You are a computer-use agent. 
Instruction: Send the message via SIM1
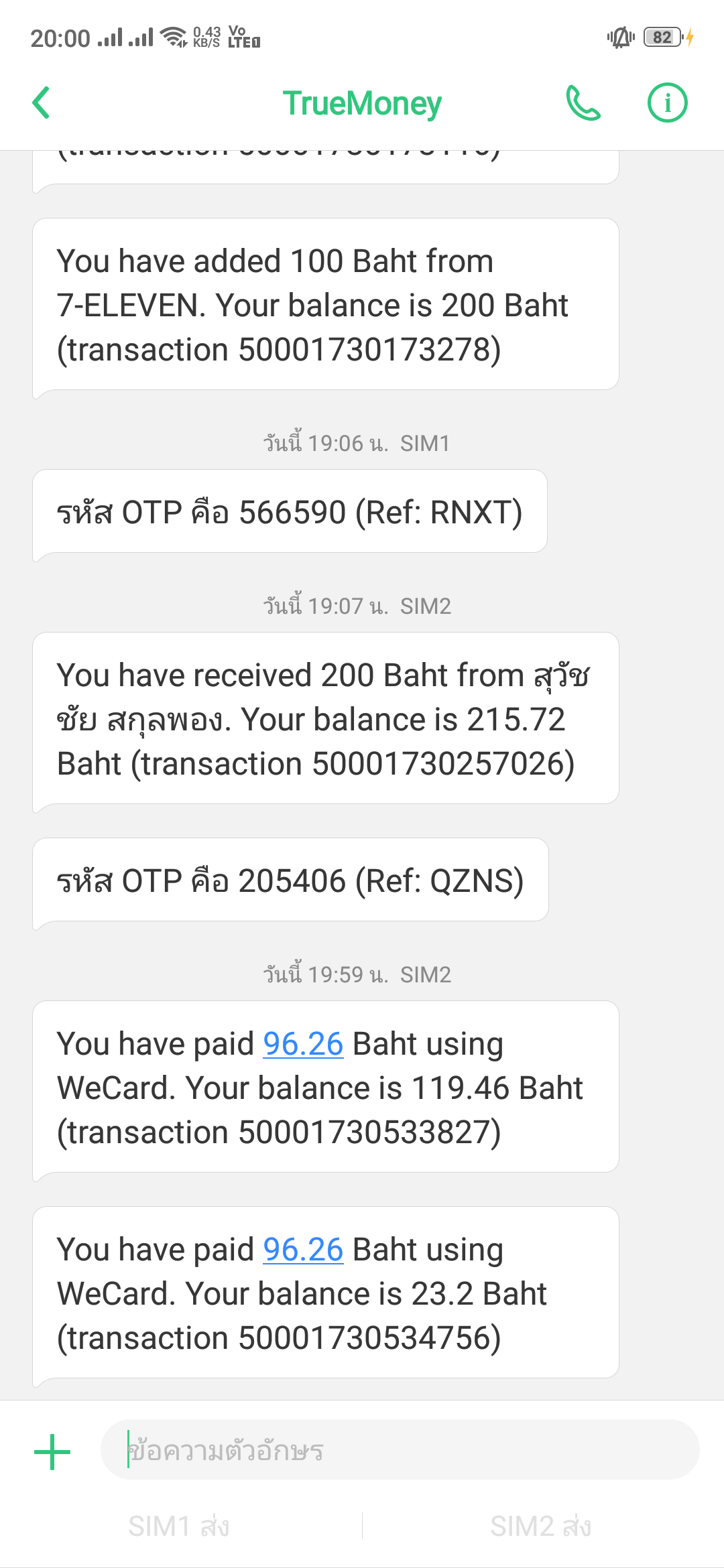pyautogui.click(x=179, y=1526)
